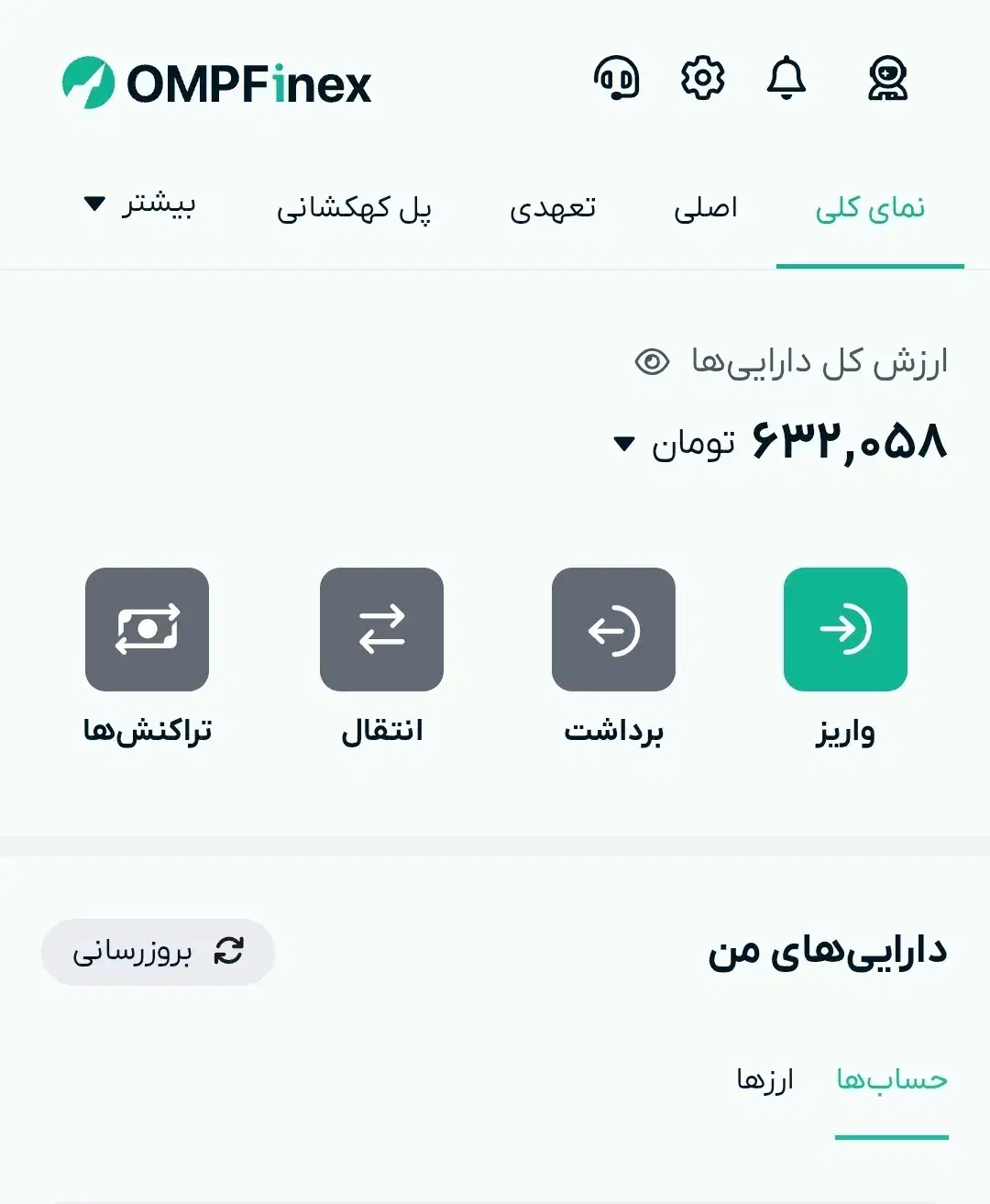This screenshot has height=1204, width=990.
Task: Switch to the تعهدی tab
Action: click(x=553, y=209)
